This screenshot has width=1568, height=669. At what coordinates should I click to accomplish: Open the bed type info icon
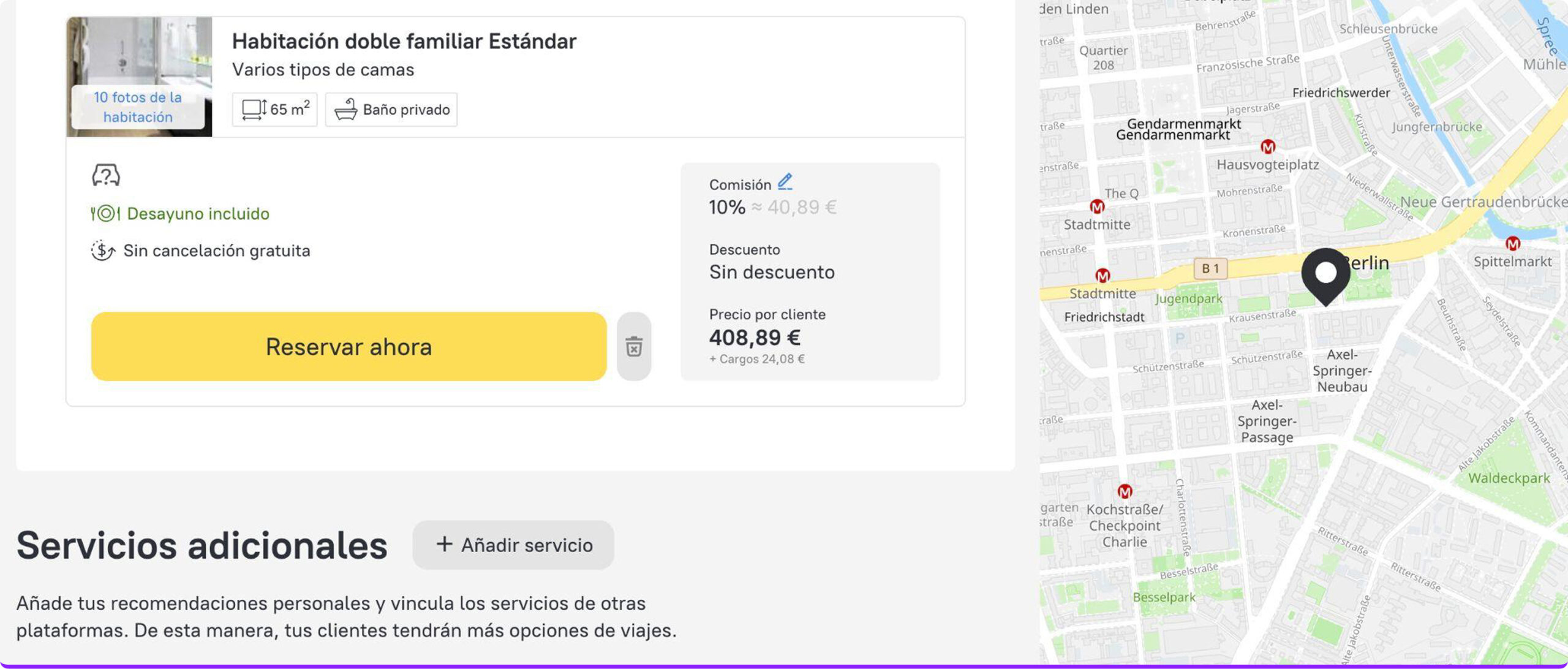click(x=106, y=175)
